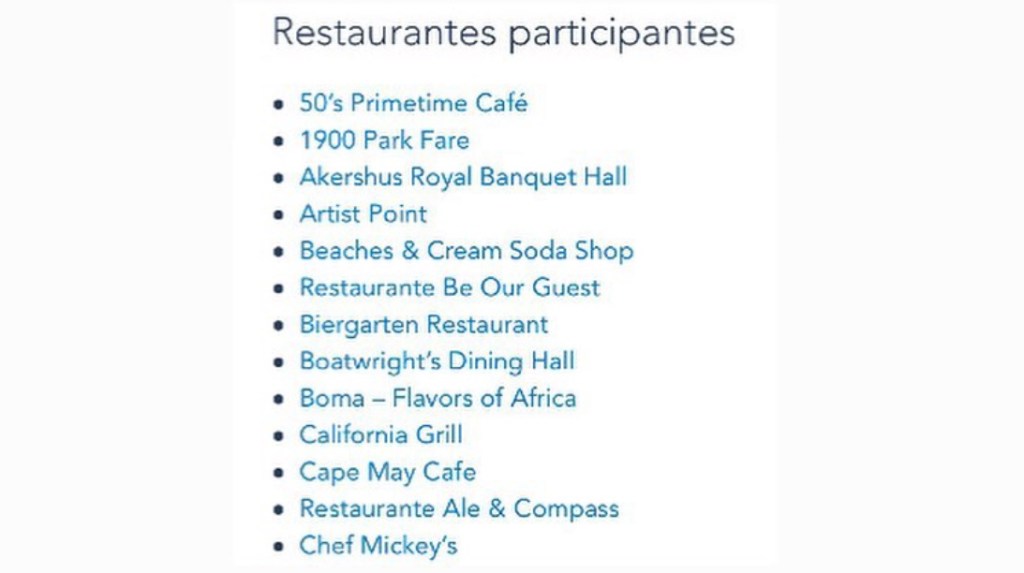Open the Chef Mickey's link

[378, 545]
